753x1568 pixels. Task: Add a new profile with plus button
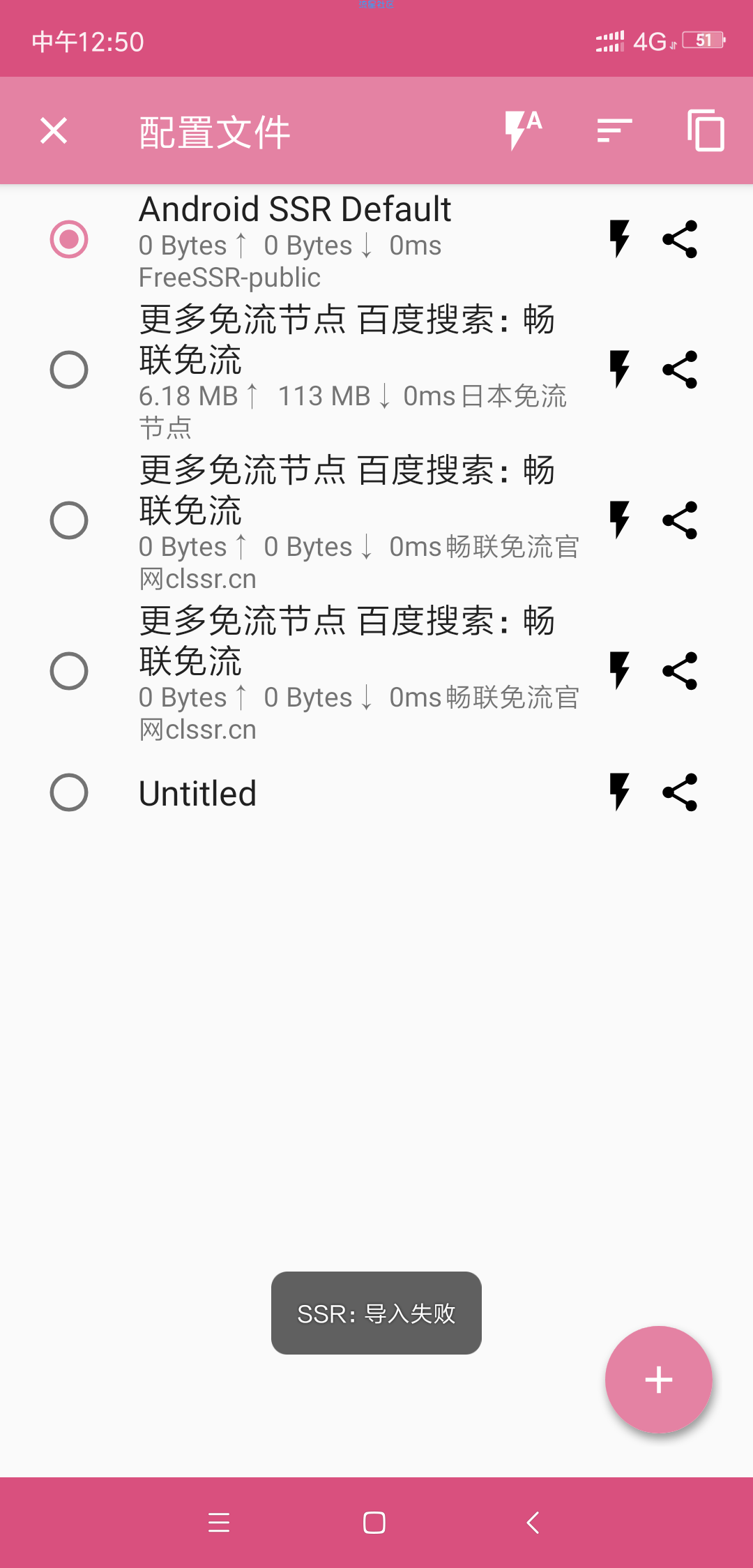(x=658, y=1380)
